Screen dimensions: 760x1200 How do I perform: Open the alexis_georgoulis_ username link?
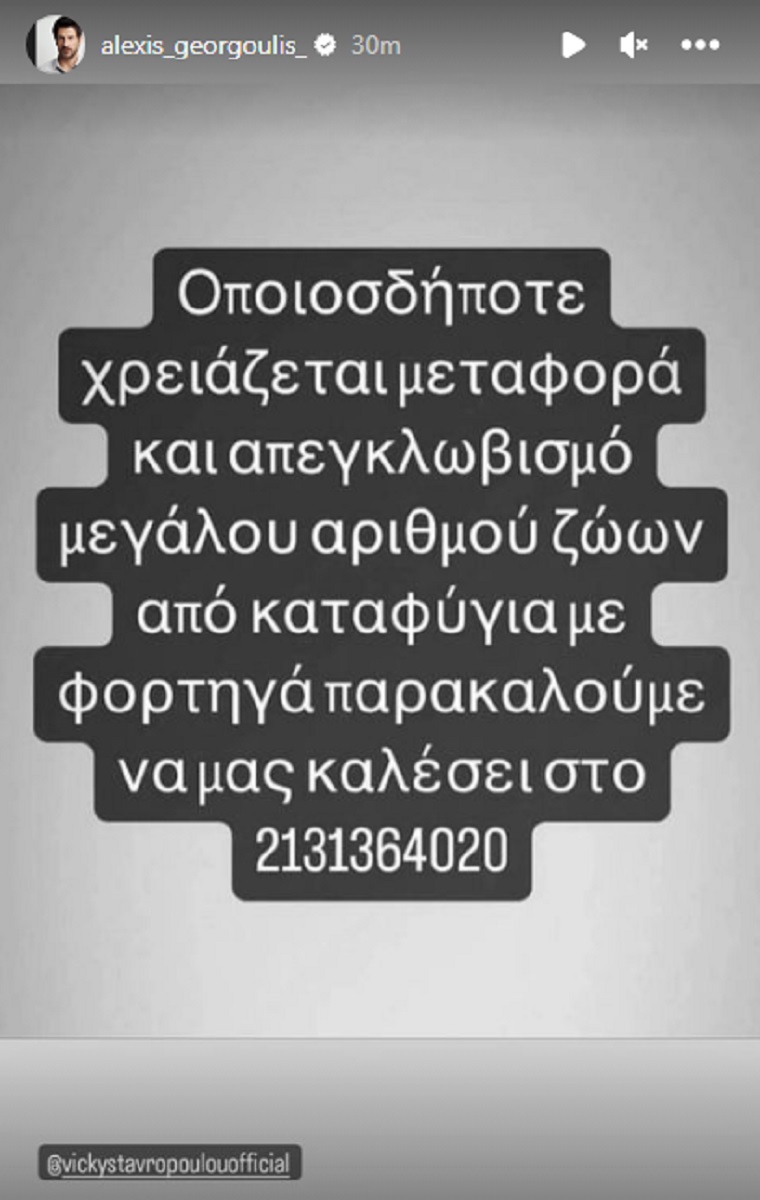[203, 45]
